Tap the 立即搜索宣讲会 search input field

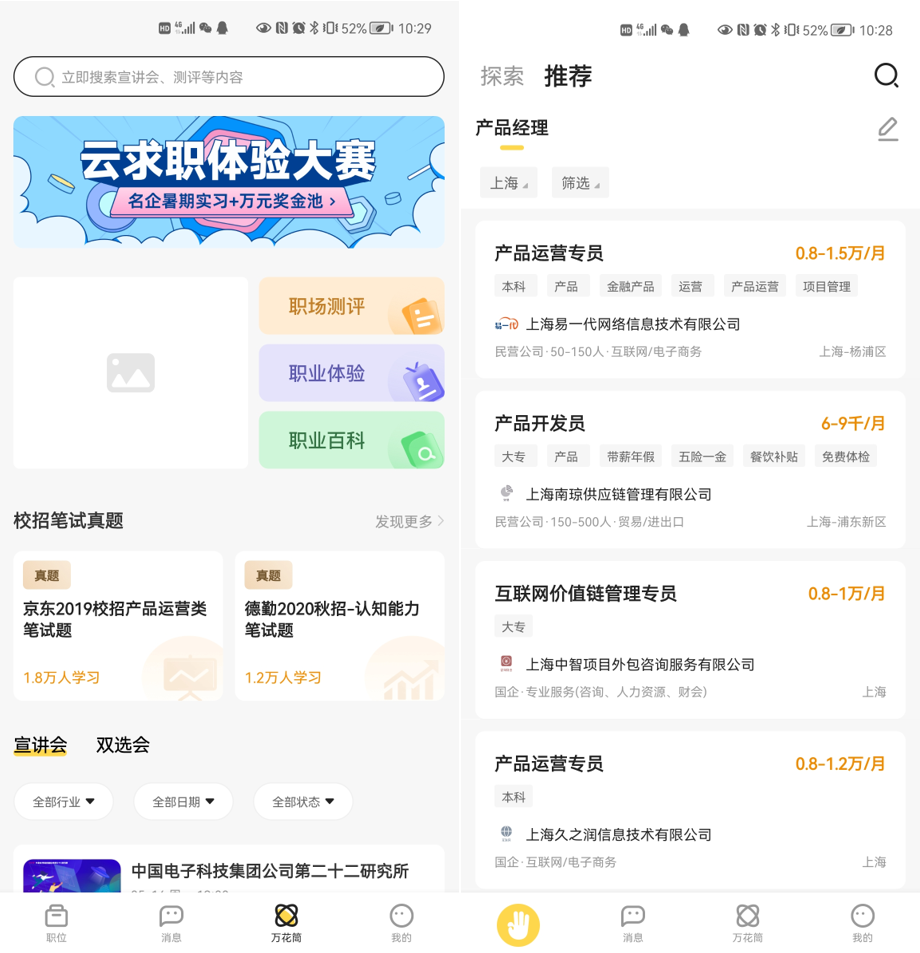(x=228, y=77)
